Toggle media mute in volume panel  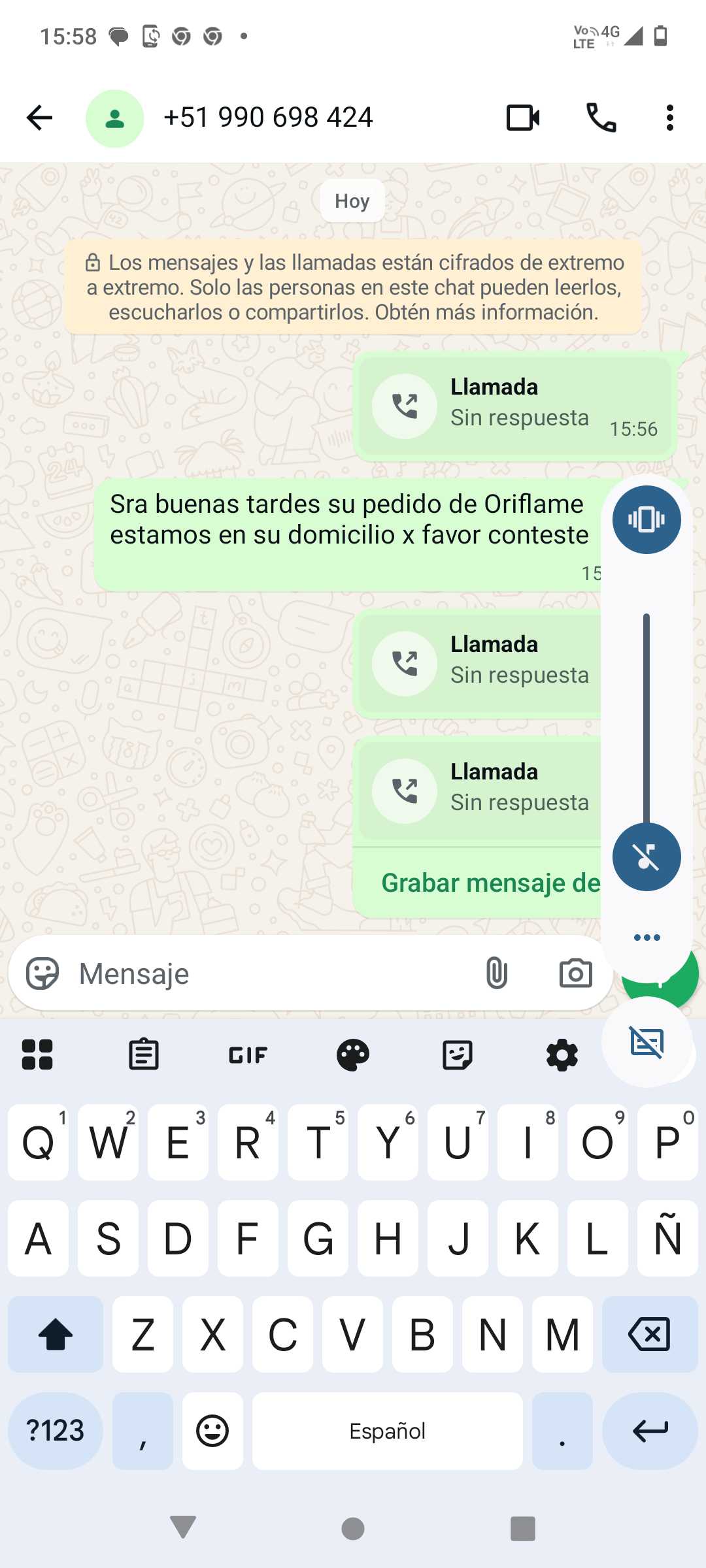647,857
